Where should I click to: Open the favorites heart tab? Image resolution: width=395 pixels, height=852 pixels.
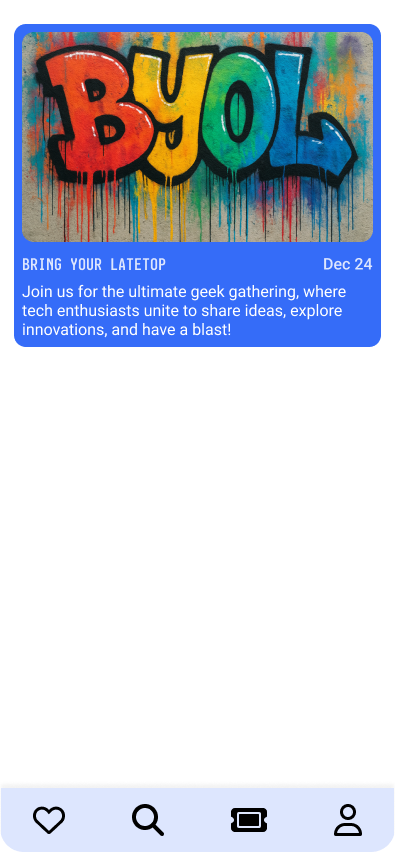(x=49, y=820)
